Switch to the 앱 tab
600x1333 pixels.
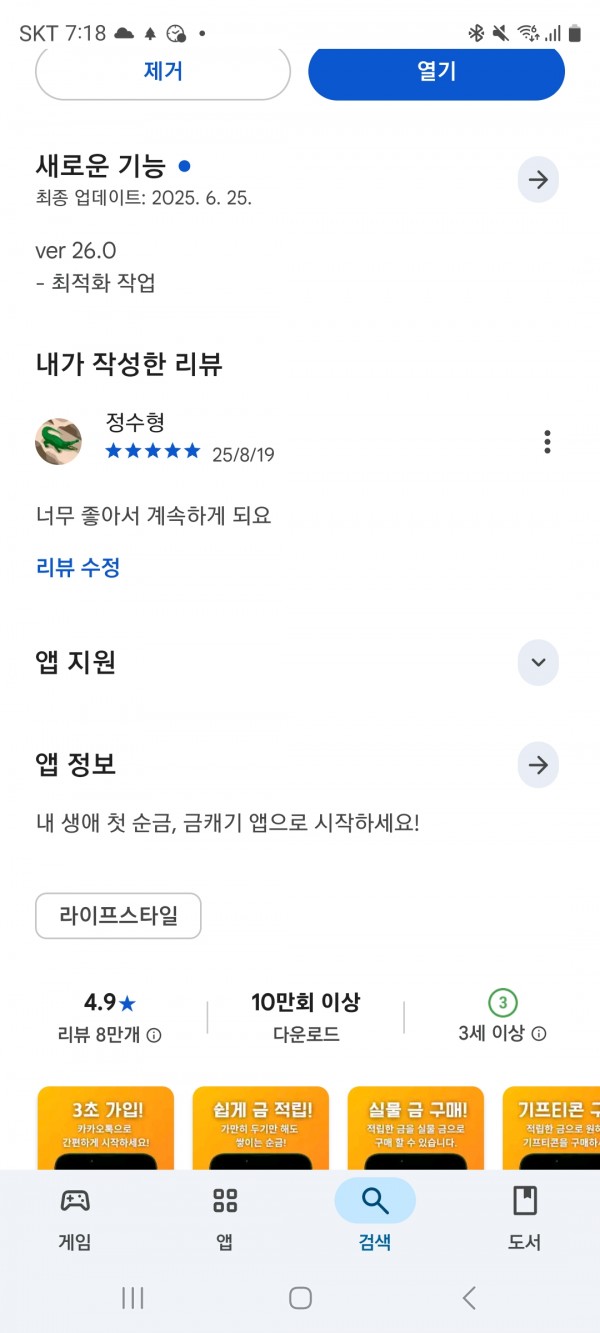[225, 1217]
